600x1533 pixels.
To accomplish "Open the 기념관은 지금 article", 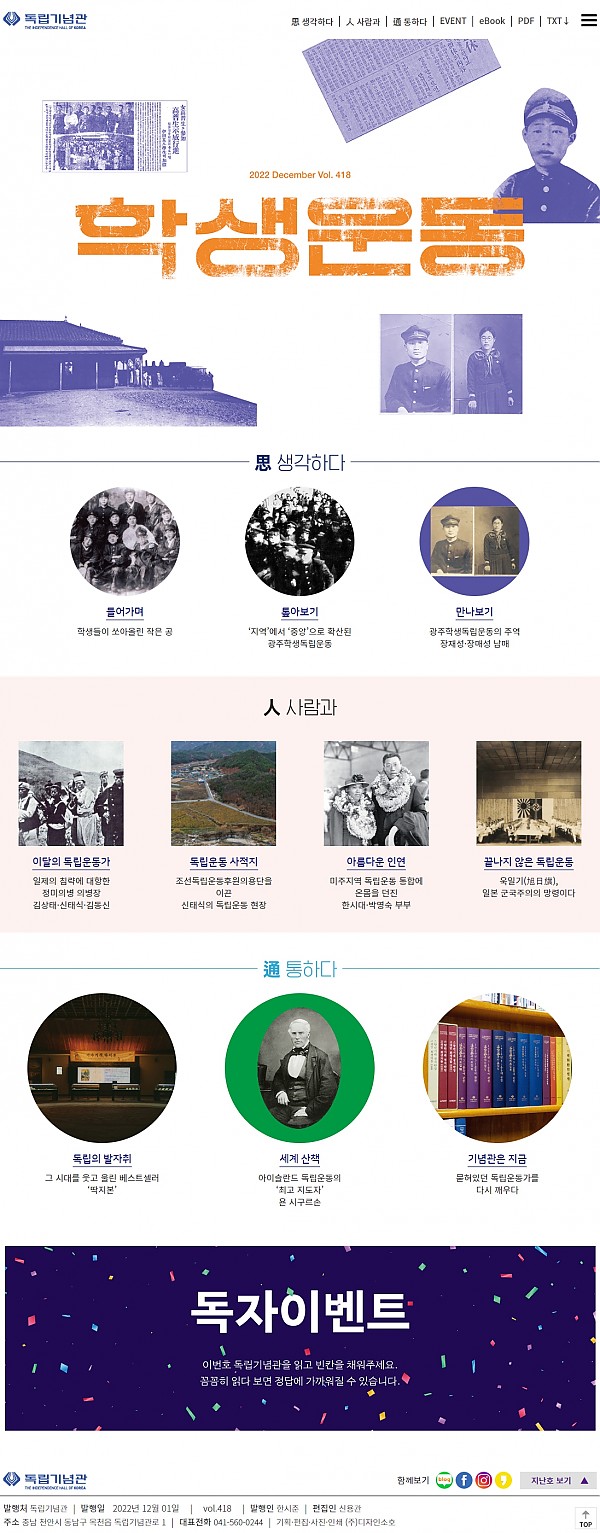I will (497, 1068).
